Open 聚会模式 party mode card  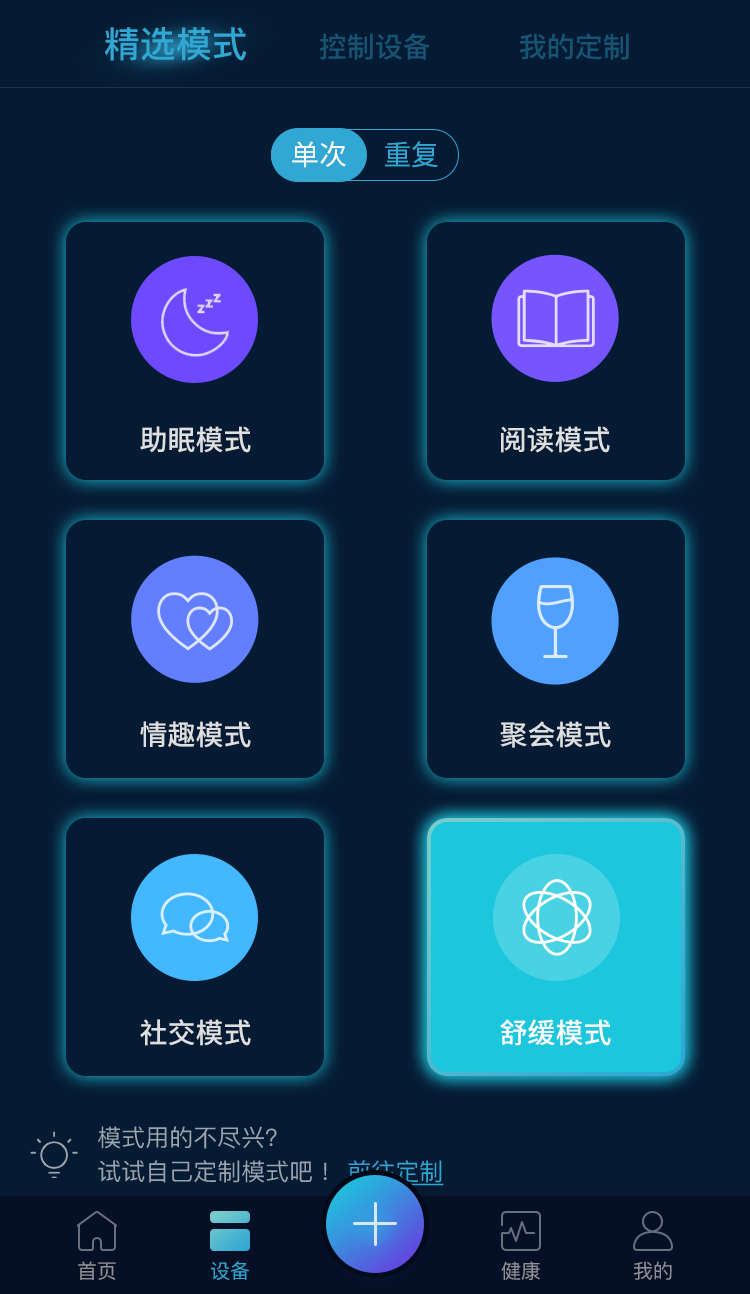pyautogui.click(x=555, y=650)
